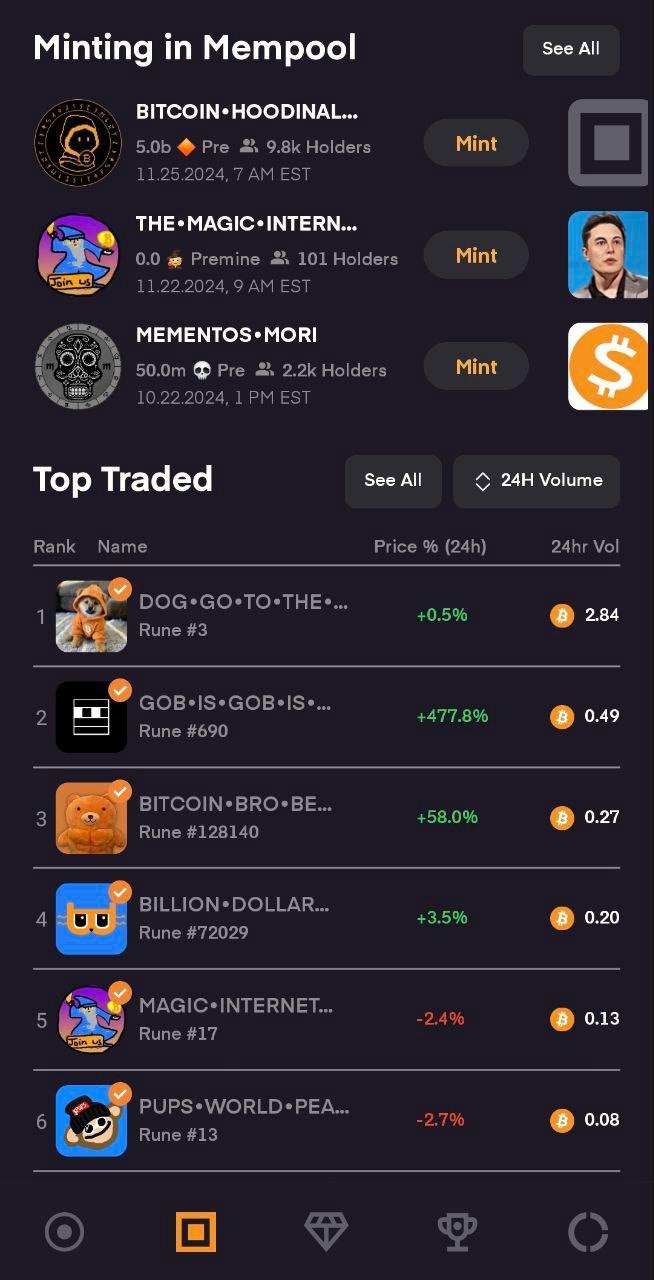The height and width of the screenshot is (1280, 654).
Task: Open the orange square Runes tab
Action: pos(196,1232)
